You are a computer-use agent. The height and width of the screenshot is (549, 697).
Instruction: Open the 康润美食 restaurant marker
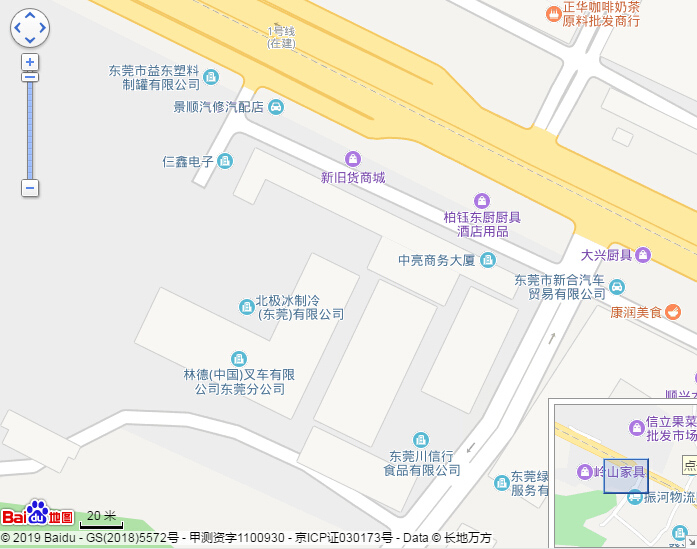click(674, 312)
